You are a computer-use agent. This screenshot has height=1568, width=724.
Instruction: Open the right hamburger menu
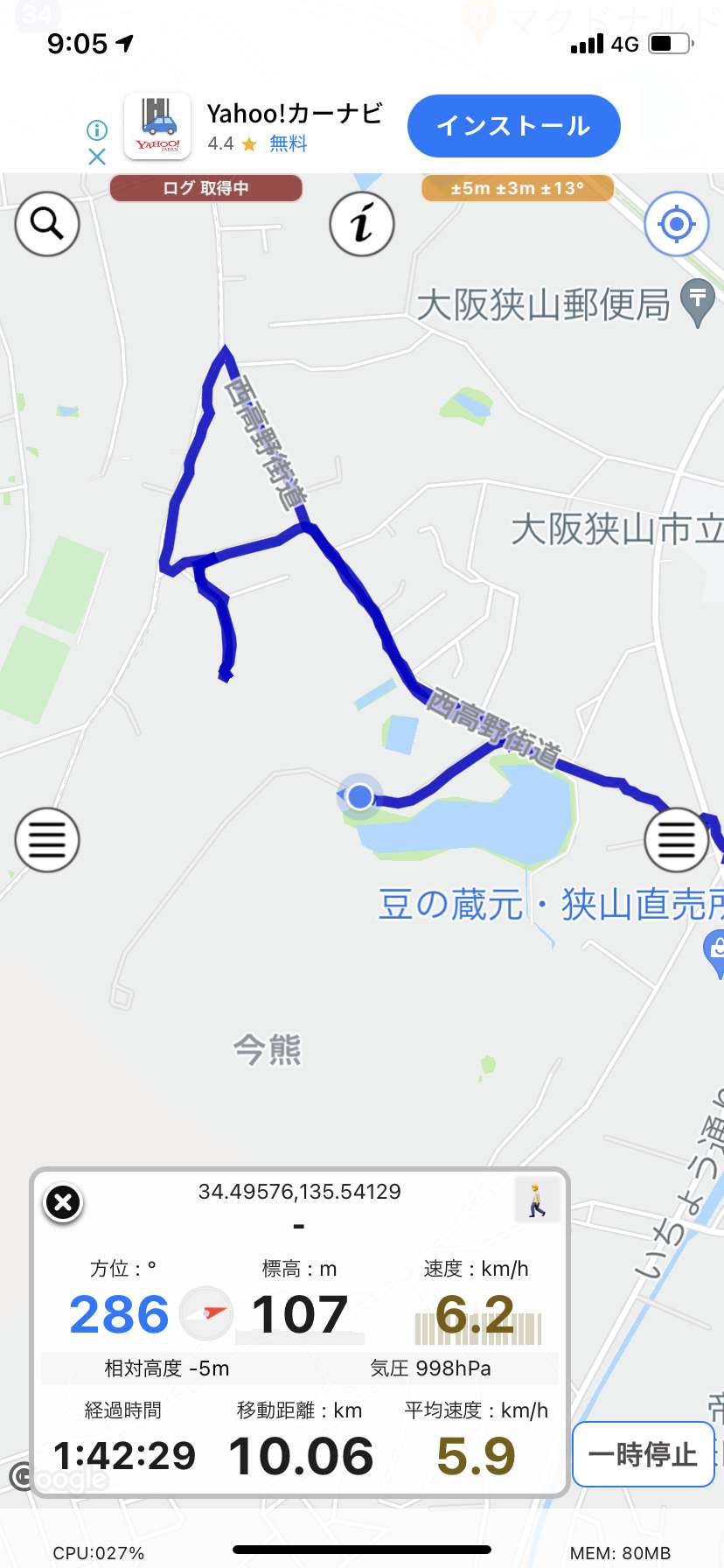[676, 840]
